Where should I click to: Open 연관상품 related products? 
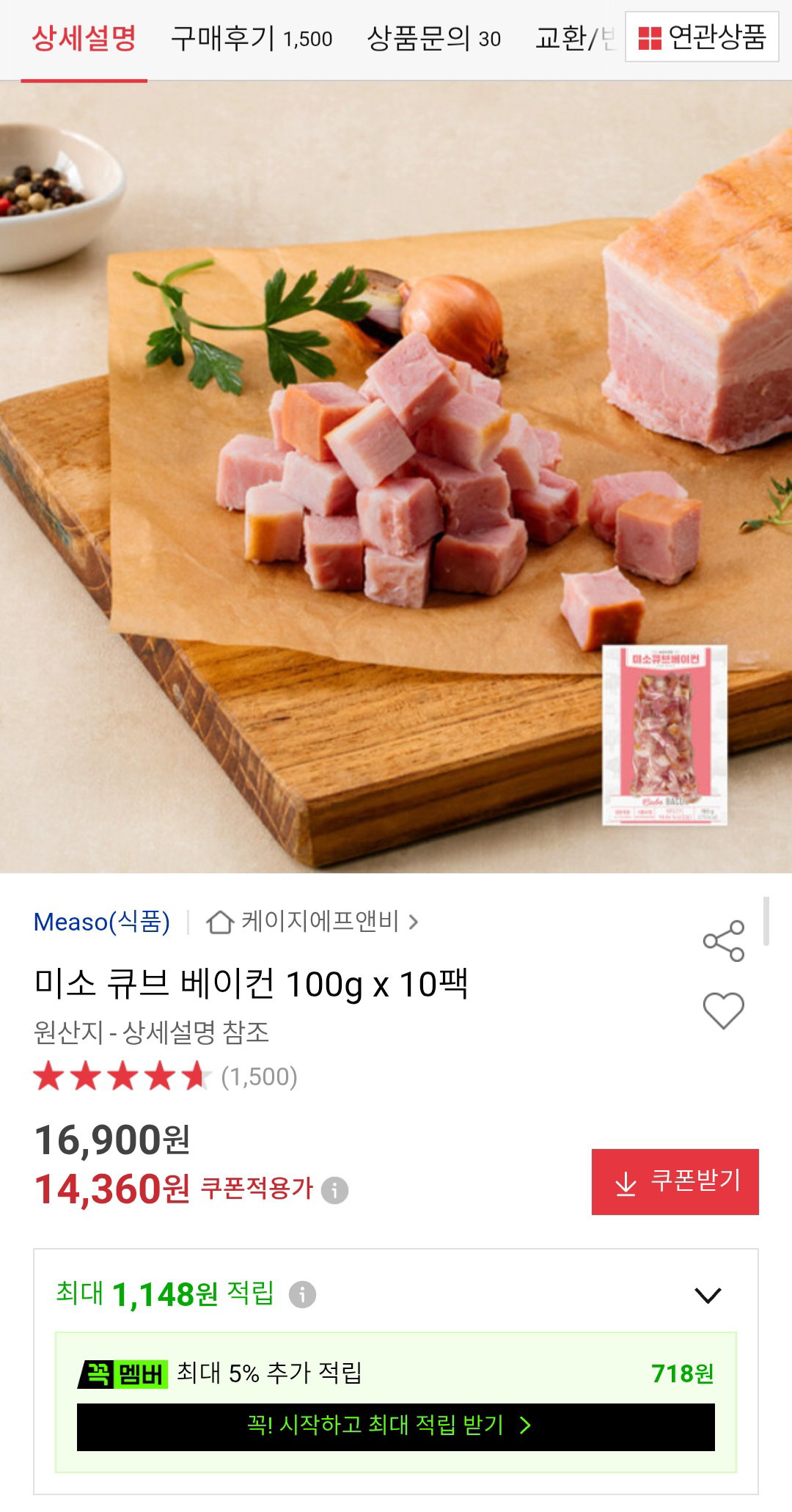coord(702,37)
